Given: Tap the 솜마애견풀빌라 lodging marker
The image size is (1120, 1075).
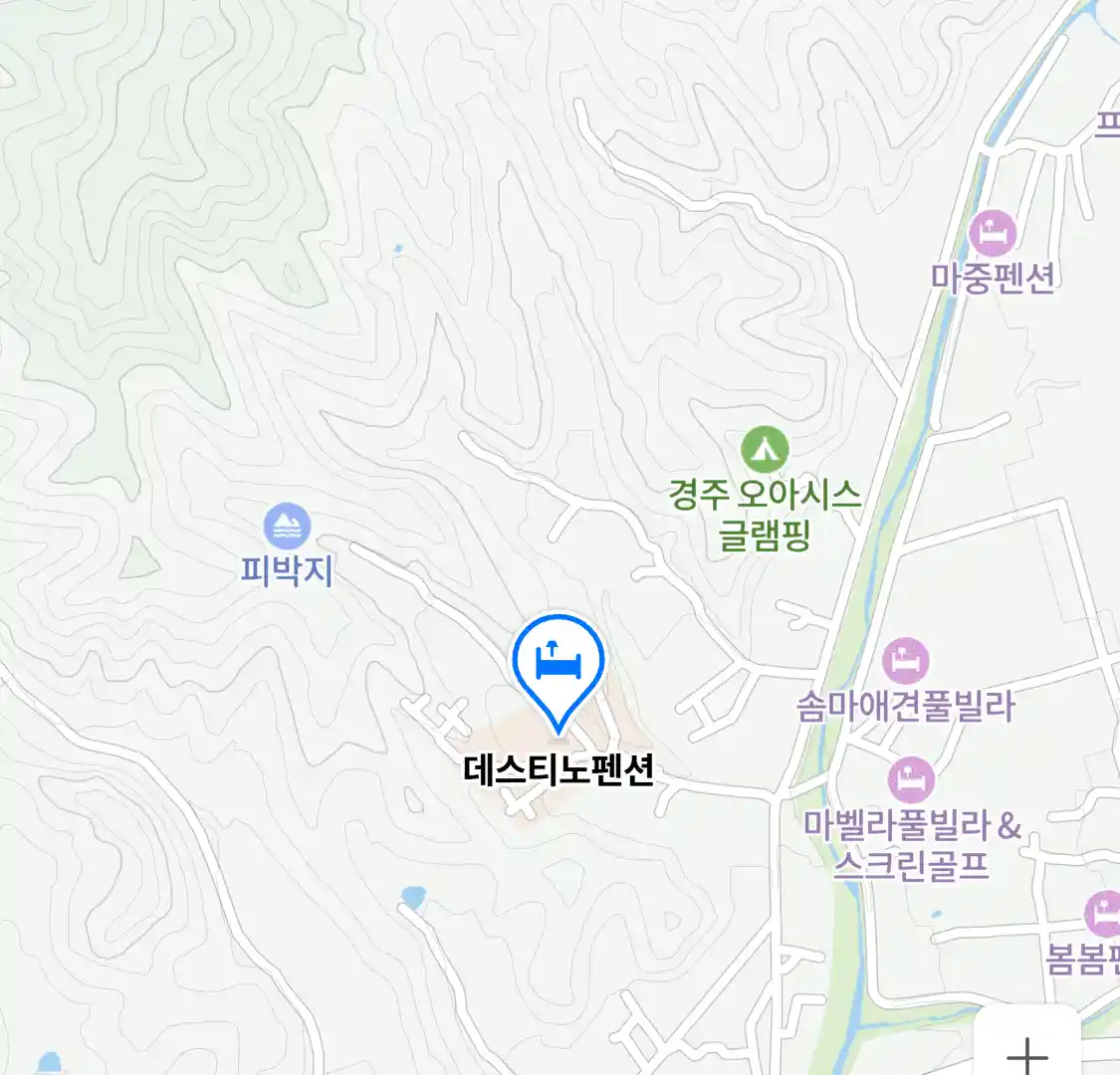Looking at the screenshot, I should click(x=905, y=661).
